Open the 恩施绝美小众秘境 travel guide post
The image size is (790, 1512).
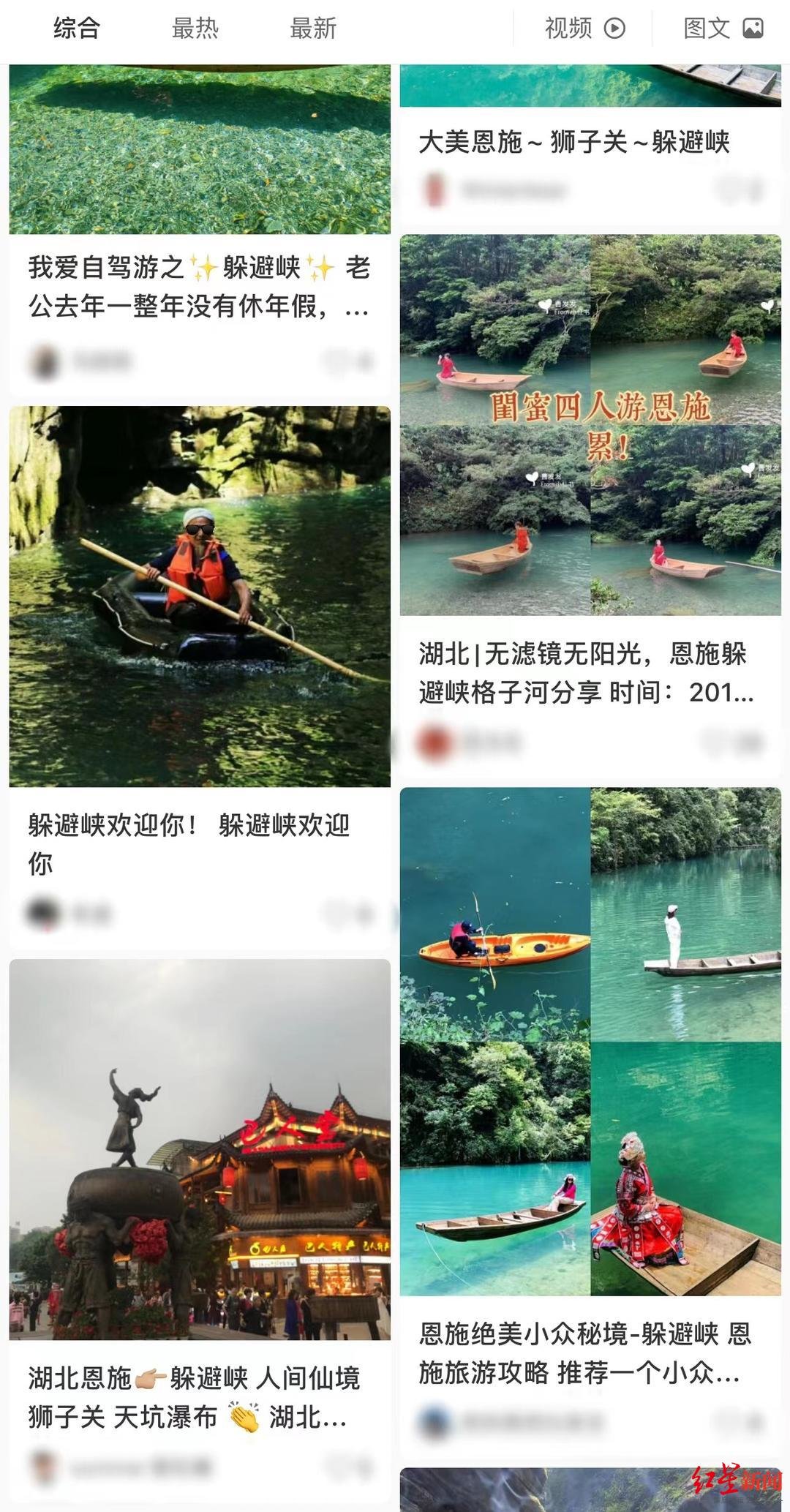click(585, 1352)
